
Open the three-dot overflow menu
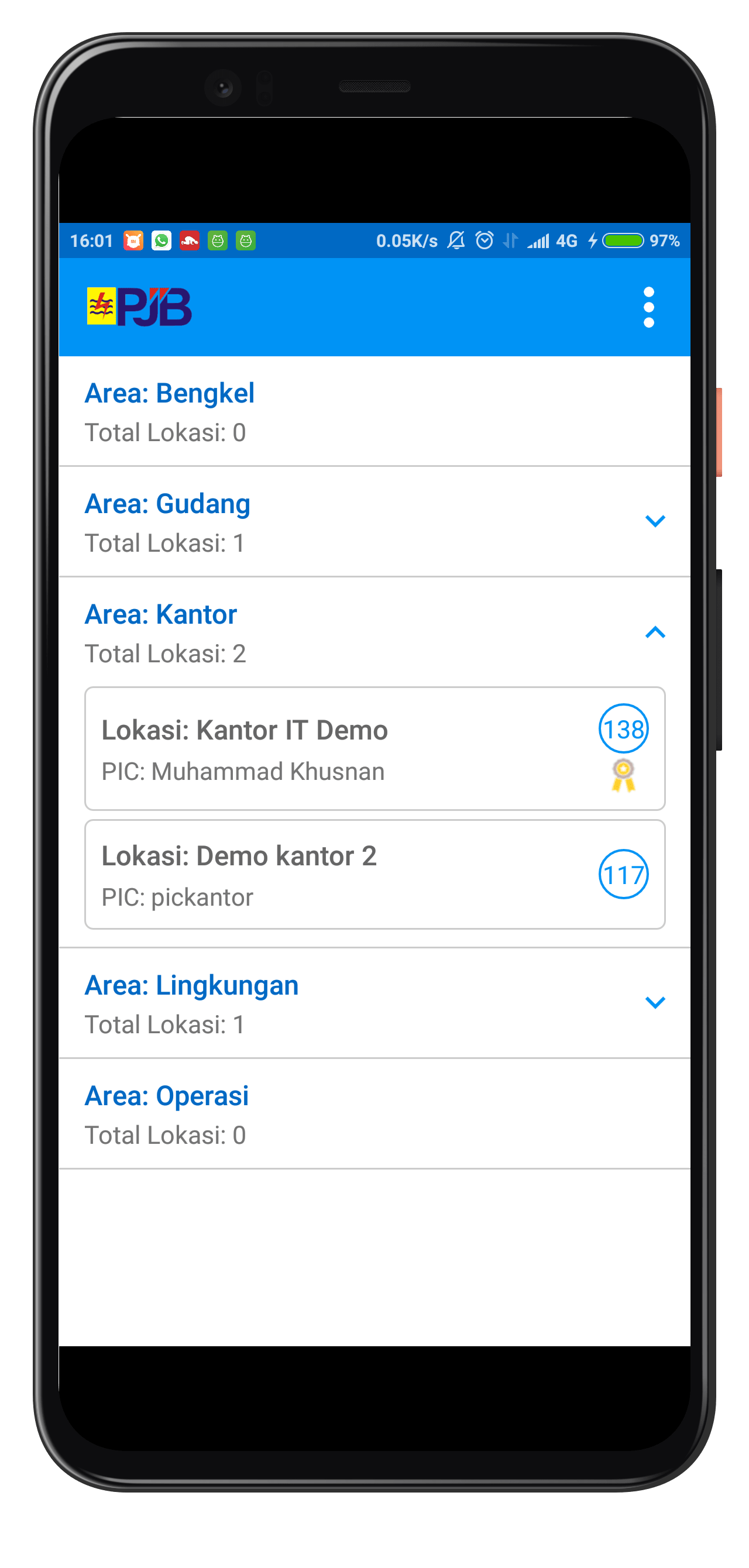(648, 307)
